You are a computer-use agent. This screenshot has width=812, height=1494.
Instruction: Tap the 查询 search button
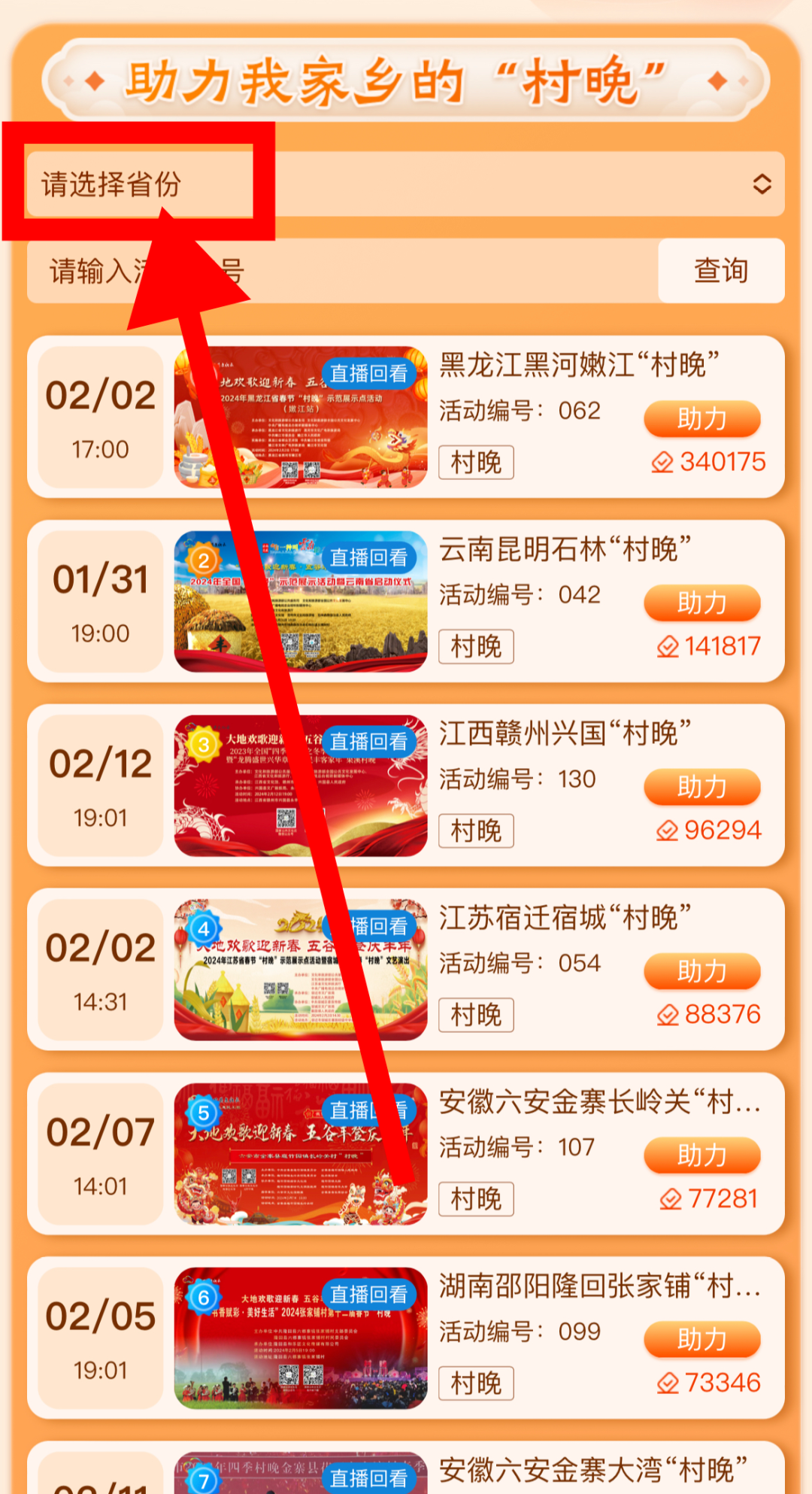pyautogui.click(x=721, y=271)
